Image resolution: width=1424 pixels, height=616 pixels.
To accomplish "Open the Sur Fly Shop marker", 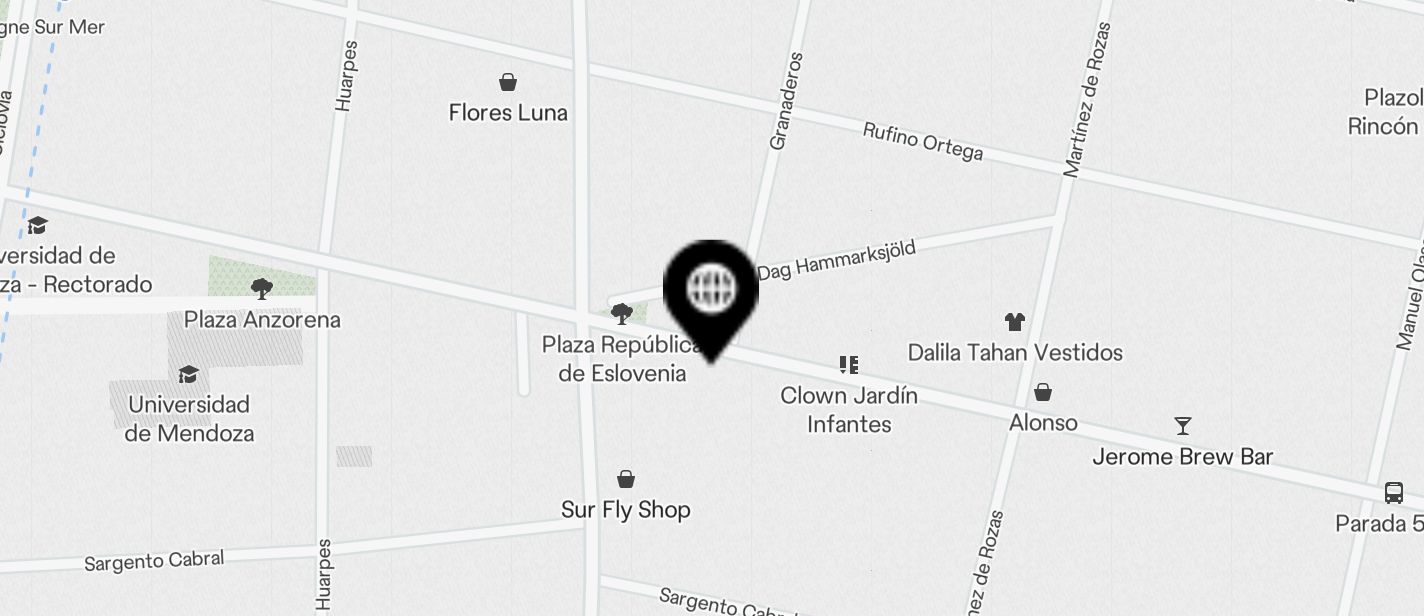I will click(x=626, y=479).
